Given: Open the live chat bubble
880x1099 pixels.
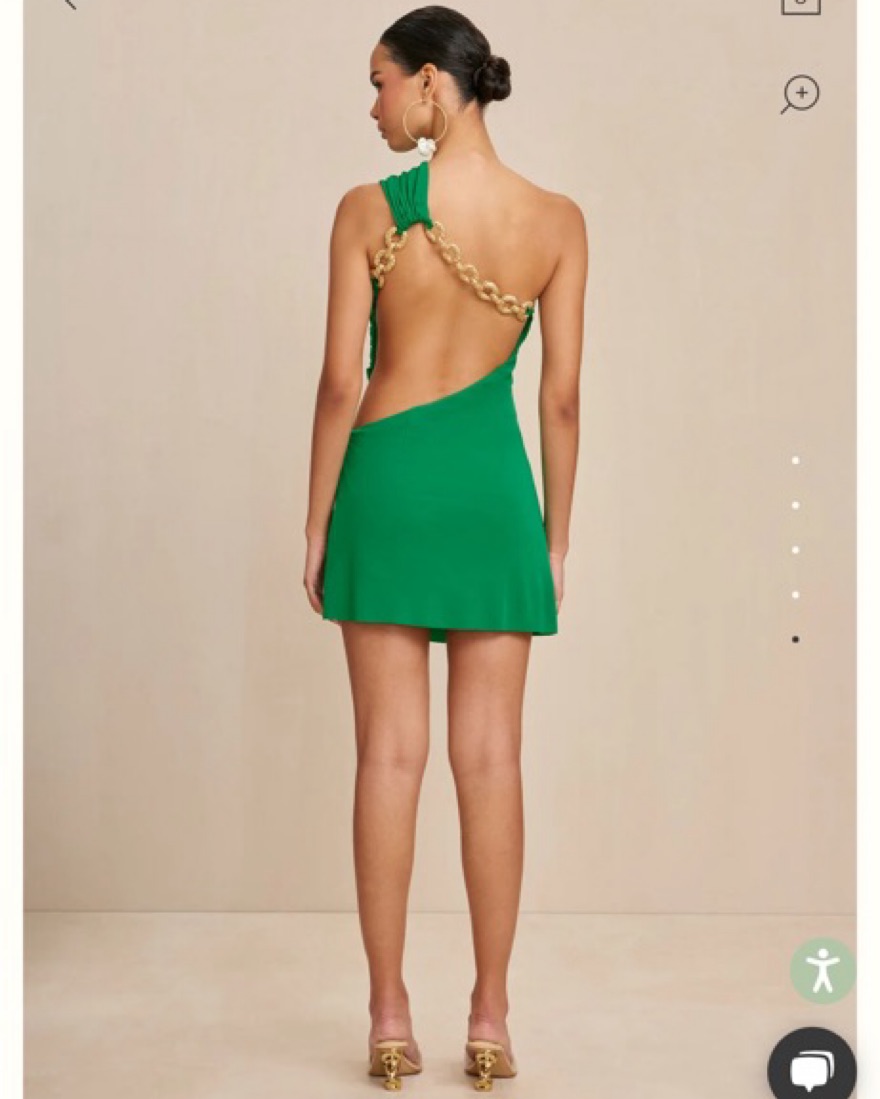Looking at the screenshot, I should [x=811, y=1068].
